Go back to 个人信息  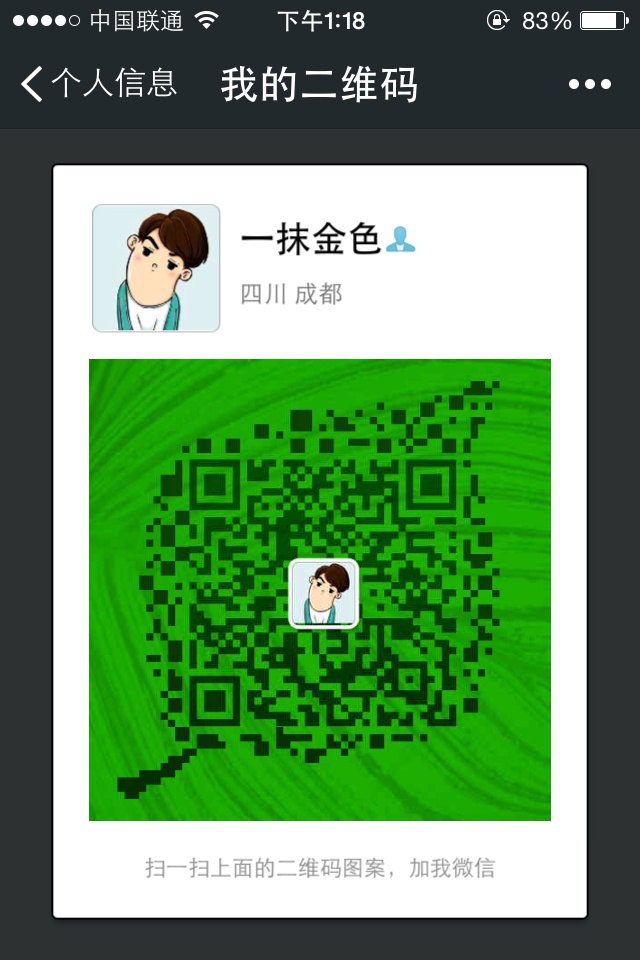(x=98, y=84)
